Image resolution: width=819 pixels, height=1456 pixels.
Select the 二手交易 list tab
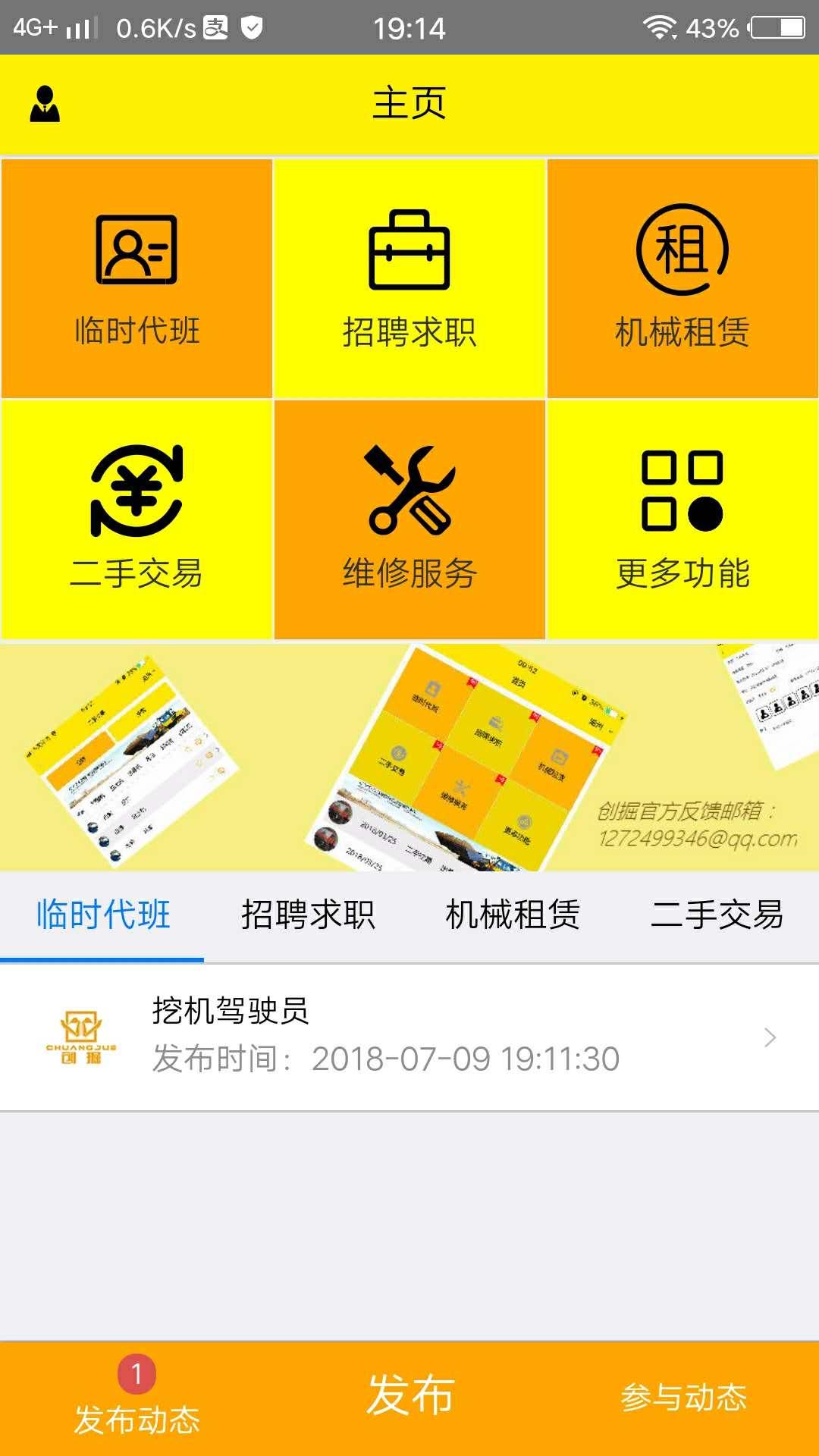717,915
